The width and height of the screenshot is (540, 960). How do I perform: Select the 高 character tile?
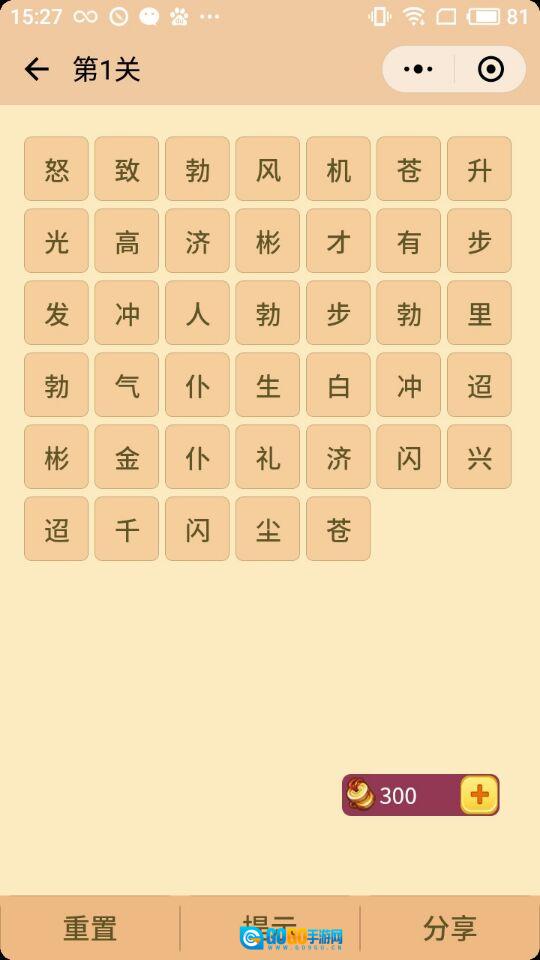[x=127, y=241]
